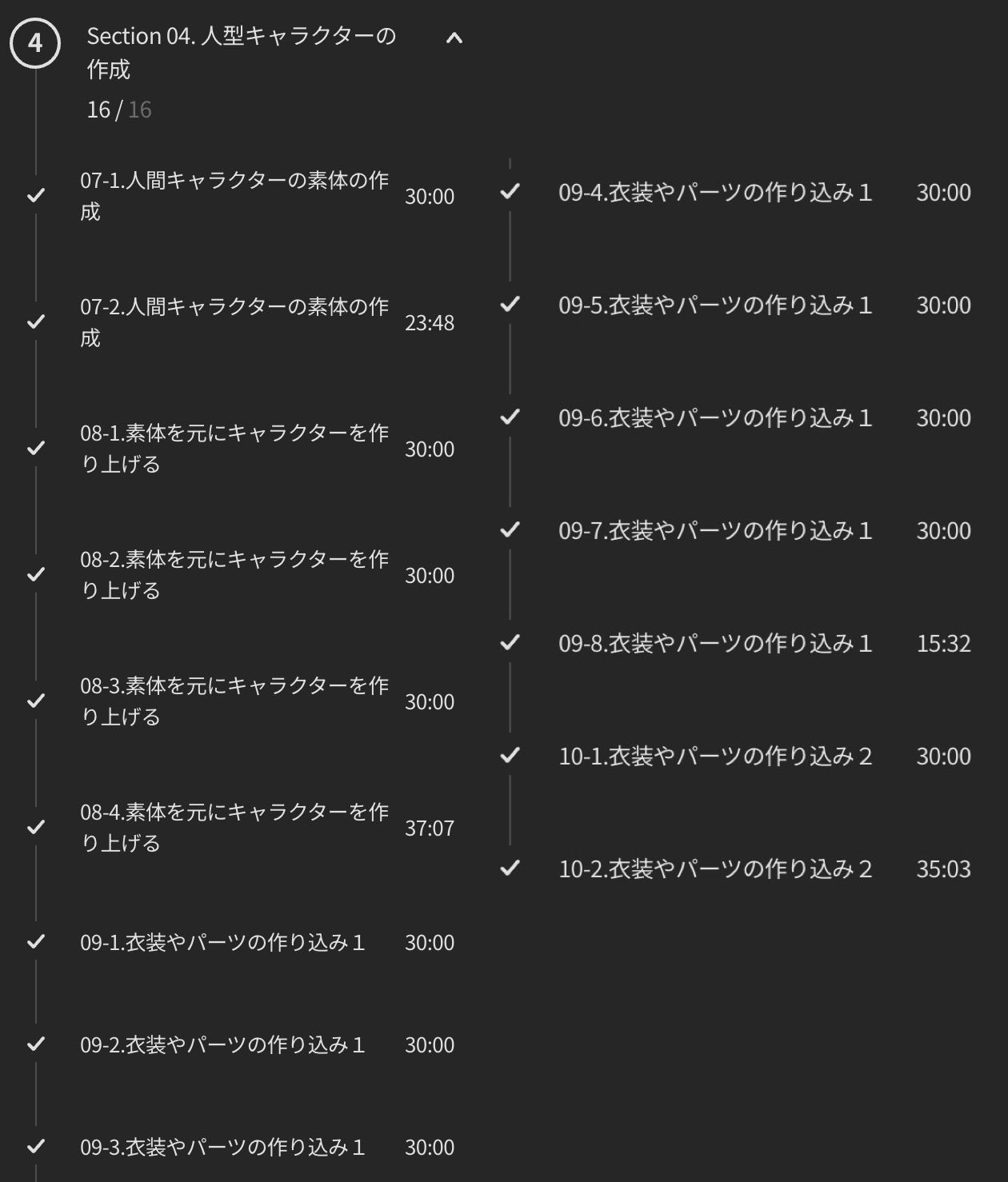Open lesson 09-1 衣装やパーツの作り込み1
The width and height of the screenshot is (1008, 1182).
pos(222,943)
